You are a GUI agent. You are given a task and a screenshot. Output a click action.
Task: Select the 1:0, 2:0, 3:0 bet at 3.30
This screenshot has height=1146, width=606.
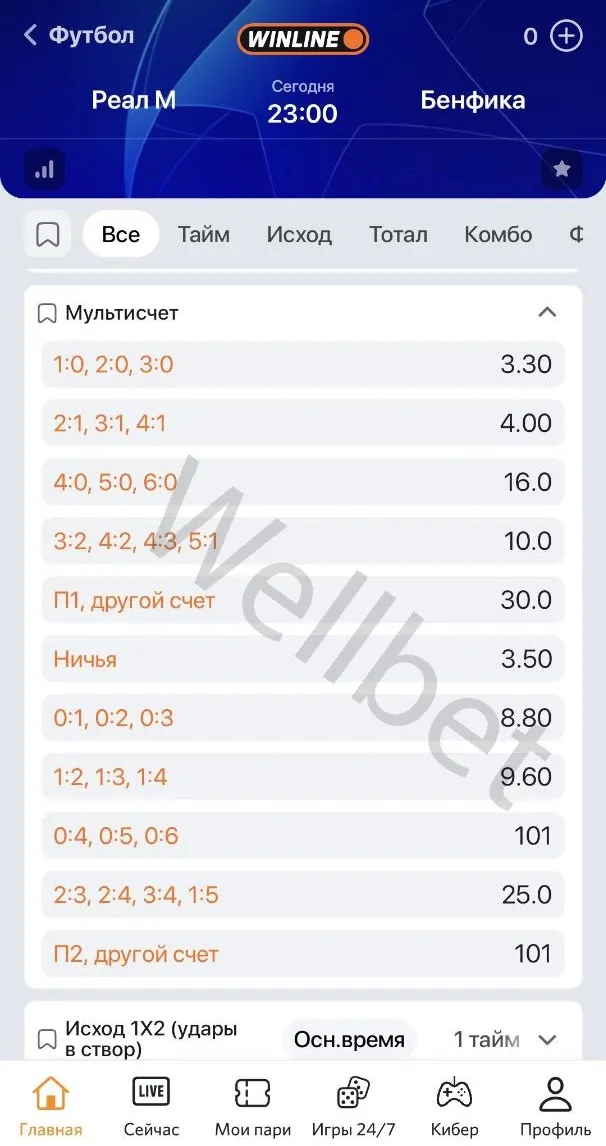coord(302,364)
